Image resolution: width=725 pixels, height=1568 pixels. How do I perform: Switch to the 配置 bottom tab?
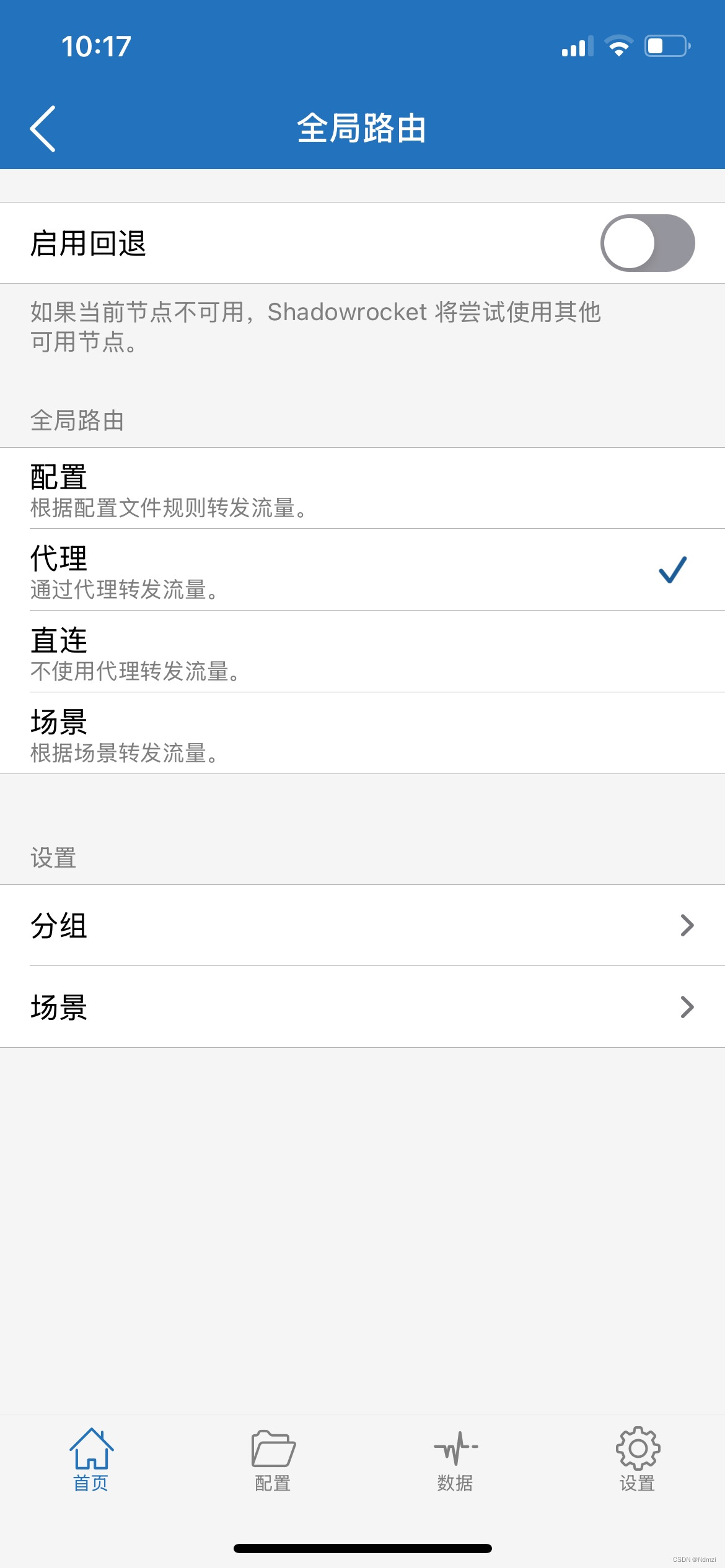tap(273, 1459)
